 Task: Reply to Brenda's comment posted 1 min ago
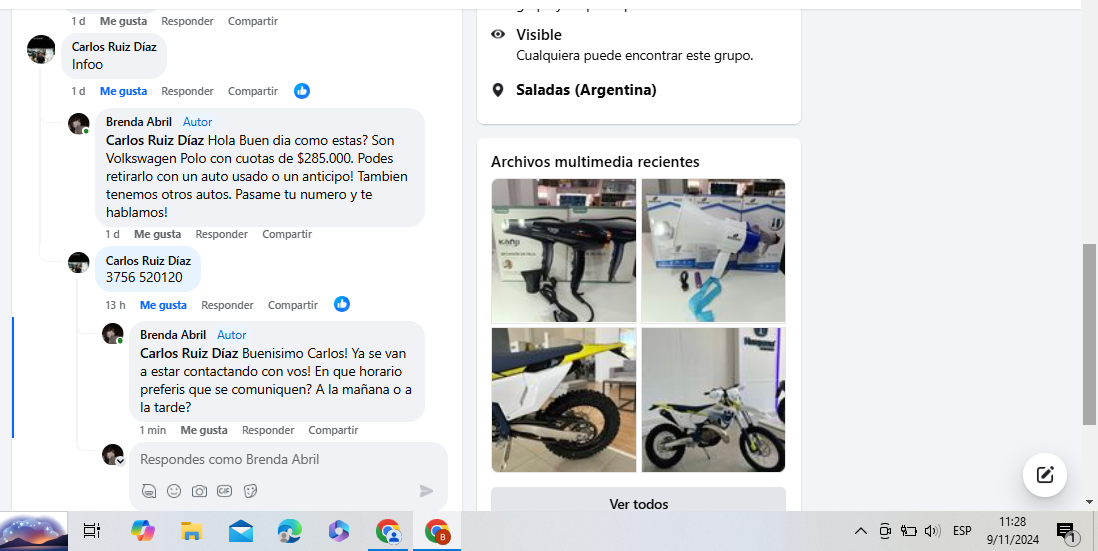(268, 430)
